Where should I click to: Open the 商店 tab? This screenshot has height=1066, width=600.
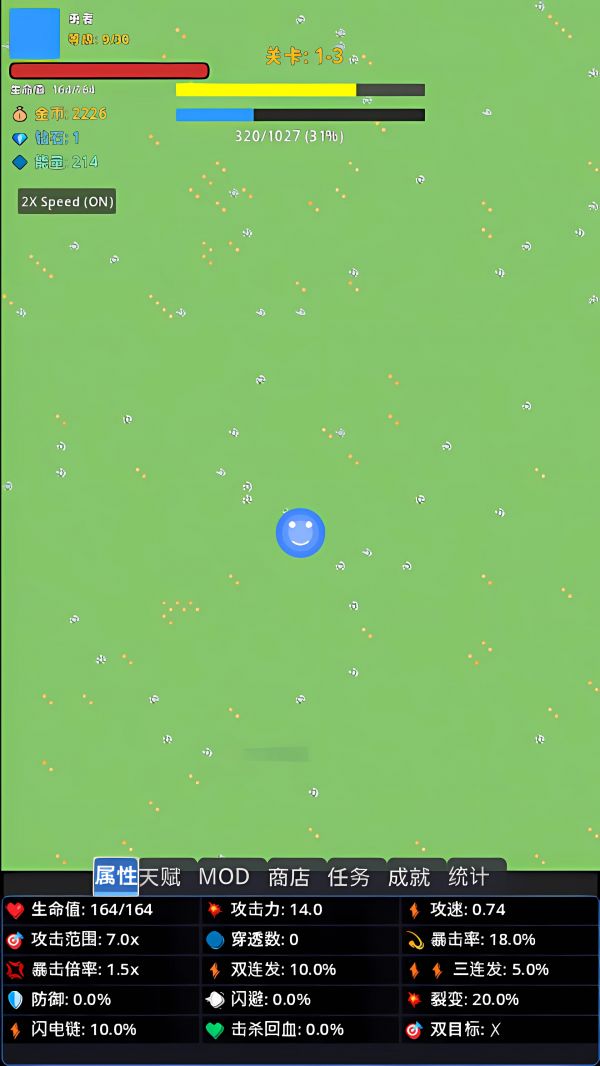pyautogui.click(x=289, y=877)
